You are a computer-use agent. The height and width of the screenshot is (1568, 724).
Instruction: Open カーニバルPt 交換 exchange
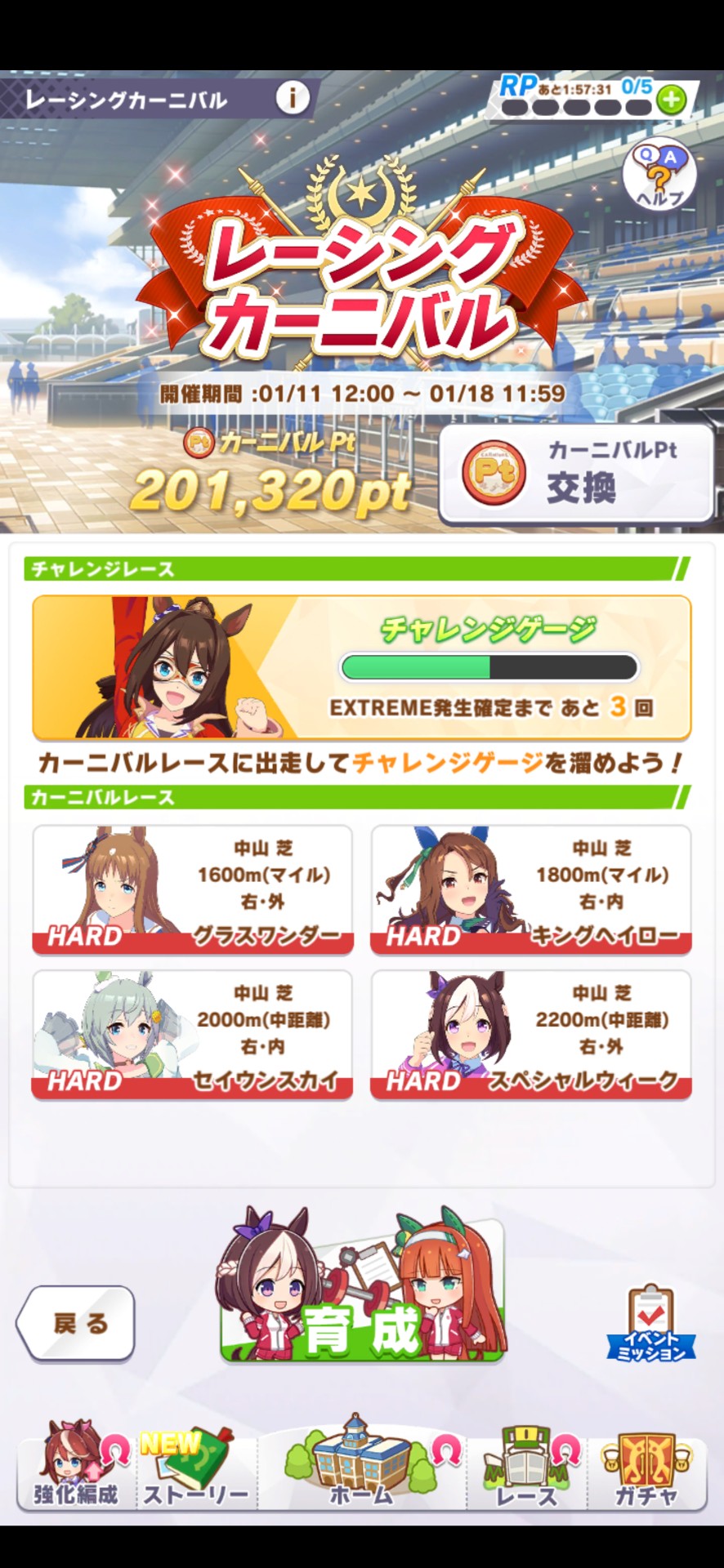[x=577, y=474]
